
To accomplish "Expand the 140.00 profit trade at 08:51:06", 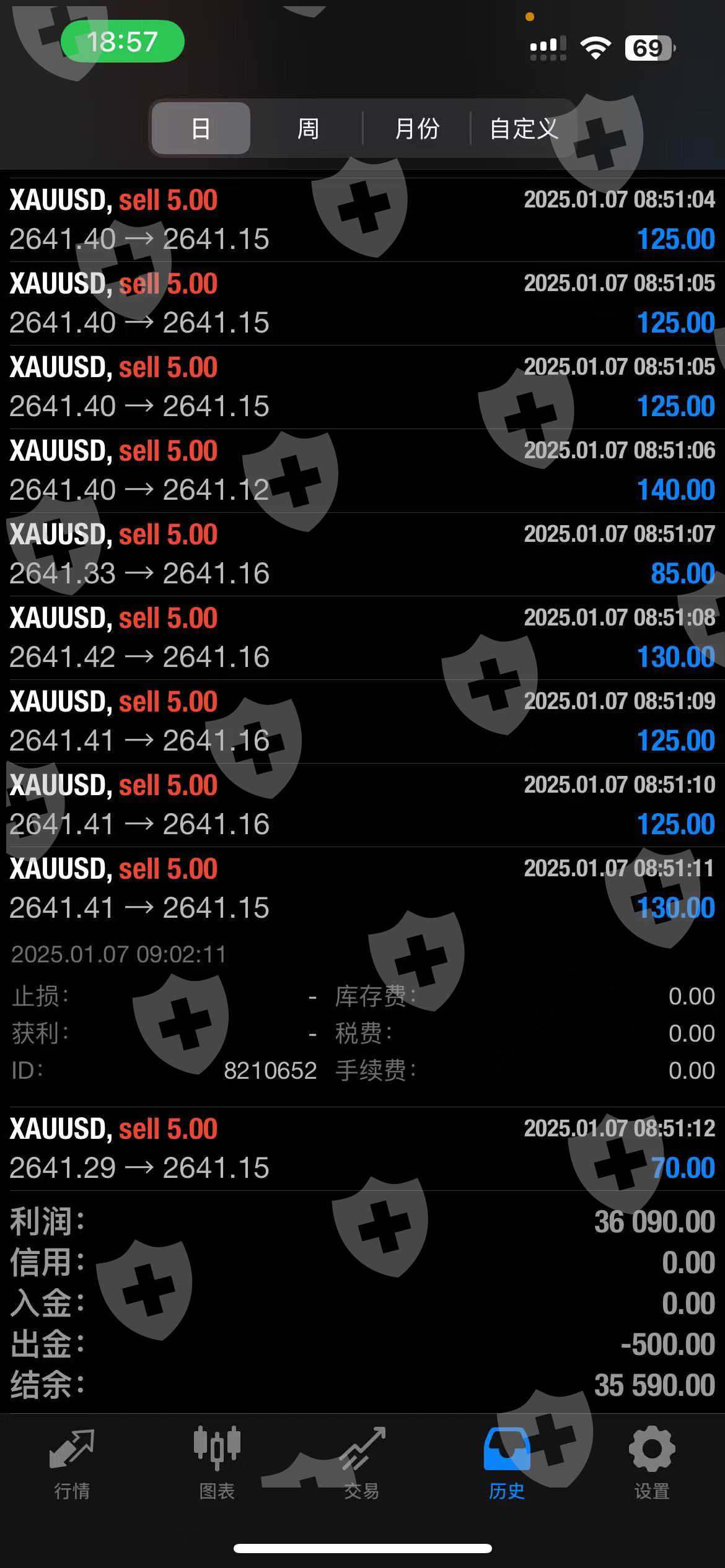I will pos(362,471).
